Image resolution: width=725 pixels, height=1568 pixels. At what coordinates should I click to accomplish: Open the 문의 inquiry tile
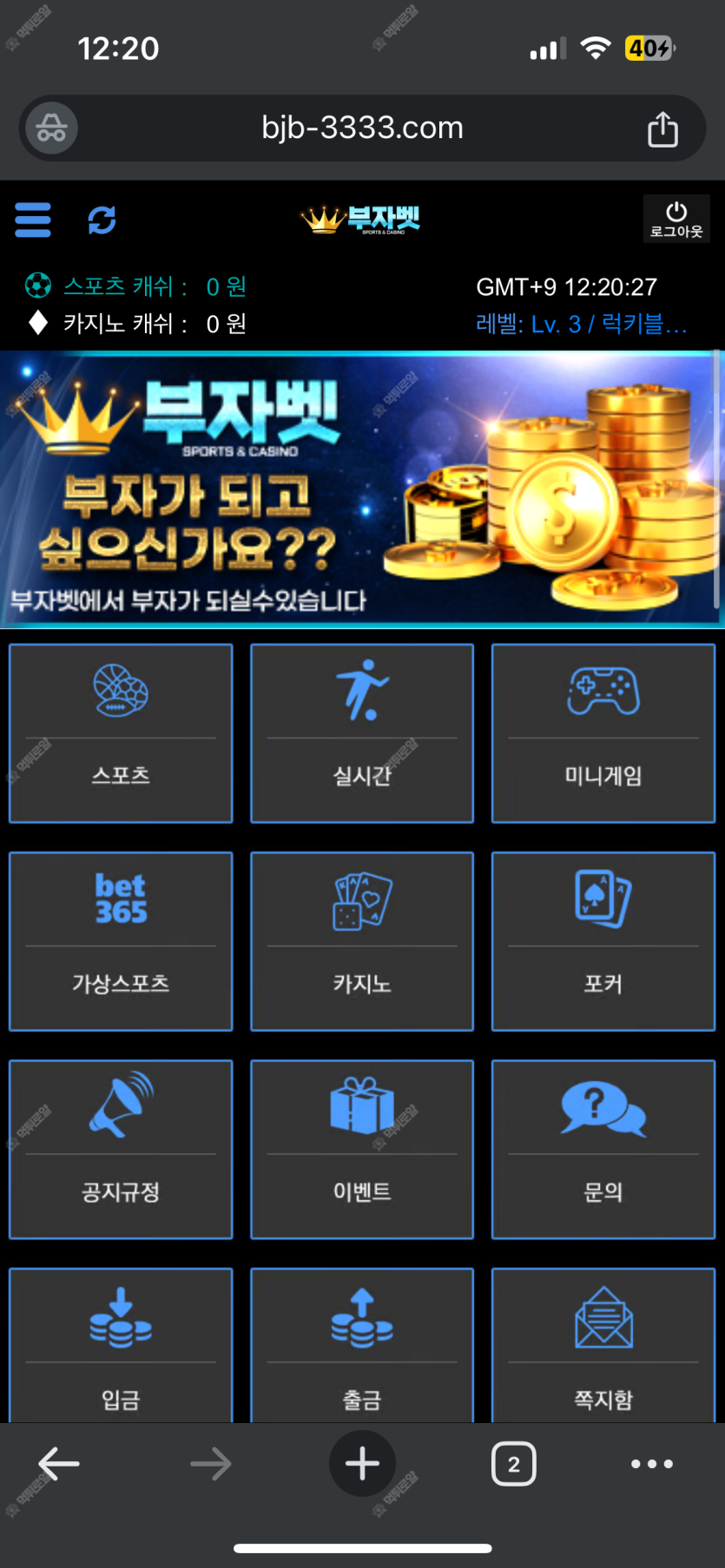(x=603, y=1150)
